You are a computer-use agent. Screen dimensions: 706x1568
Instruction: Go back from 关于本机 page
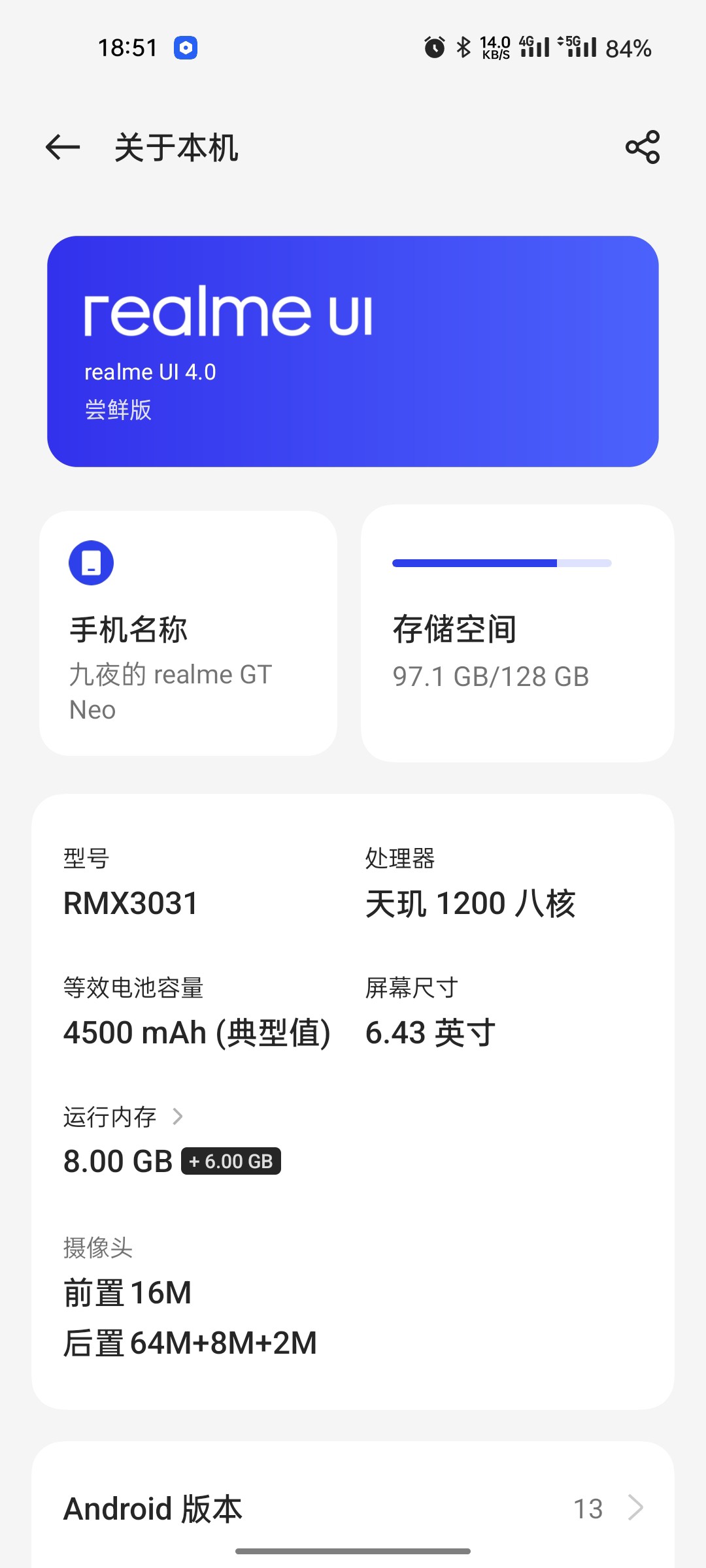tap(63, 147)
